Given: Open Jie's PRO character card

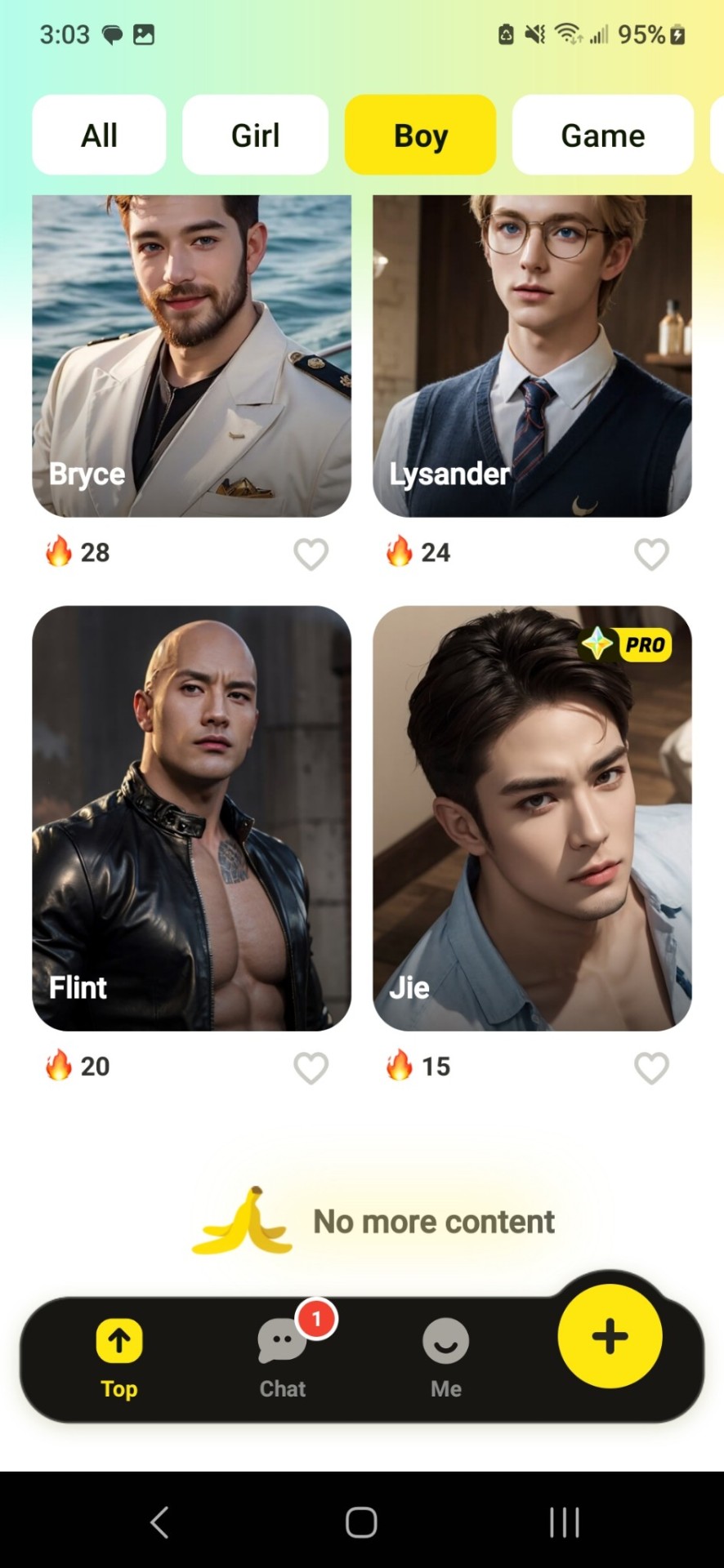Looking at the screenshot, I should [x=532, y=817].
